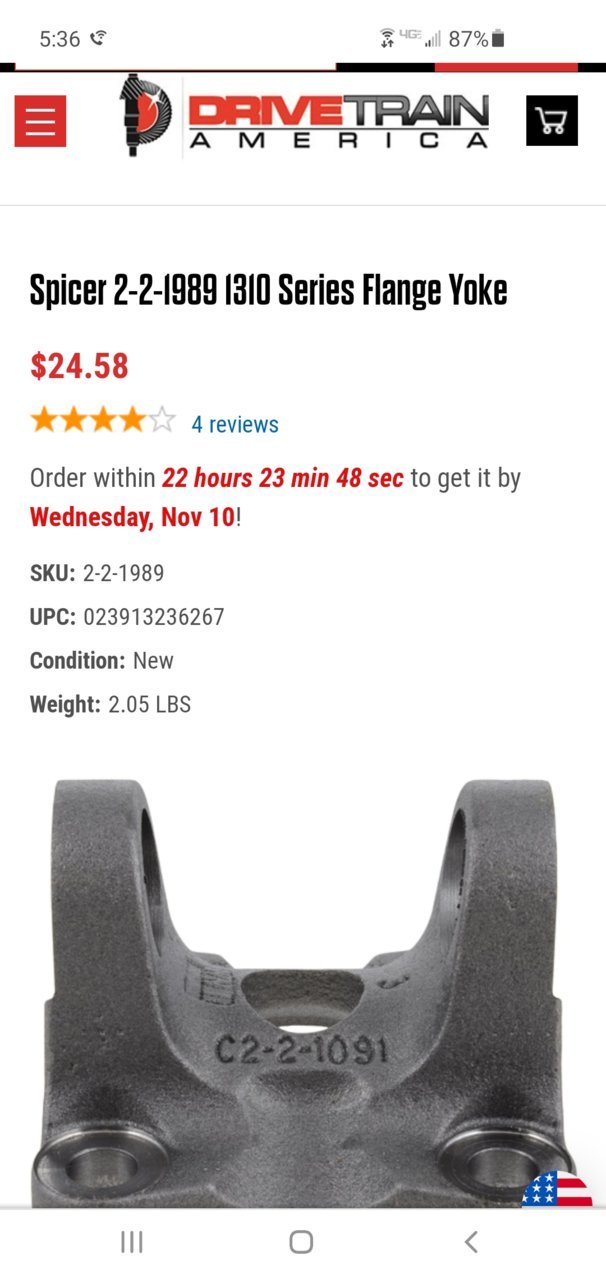Go back using the system back button
Image resolution: width=606 pixels, height=1279 pixels.
[471, 1242]
